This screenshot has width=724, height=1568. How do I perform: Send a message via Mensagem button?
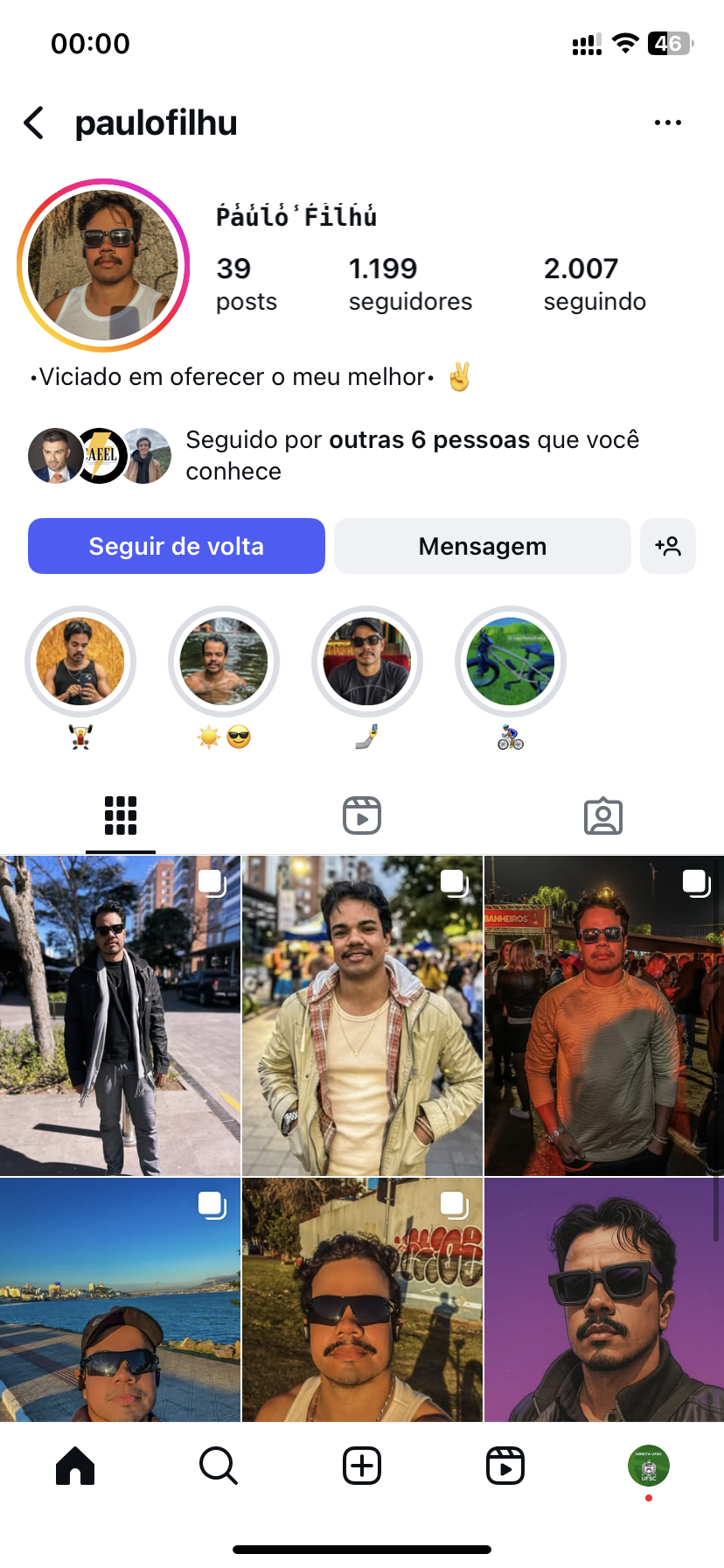(x=482, y=546)
